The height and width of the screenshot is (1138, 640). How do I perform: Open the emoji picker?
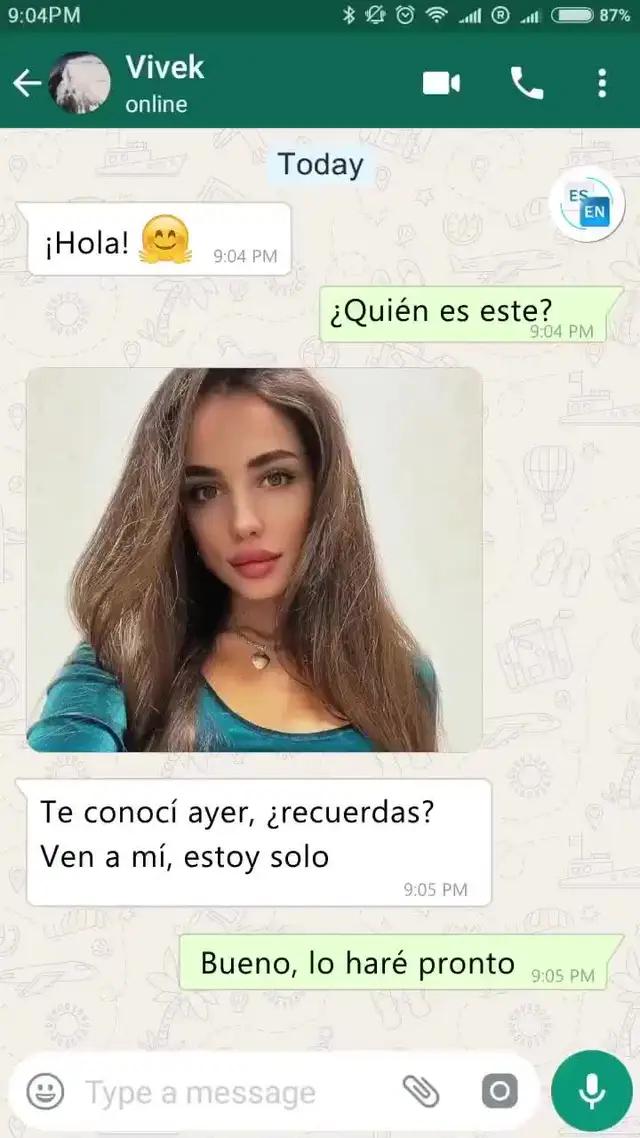click(x=45, y=1091)
